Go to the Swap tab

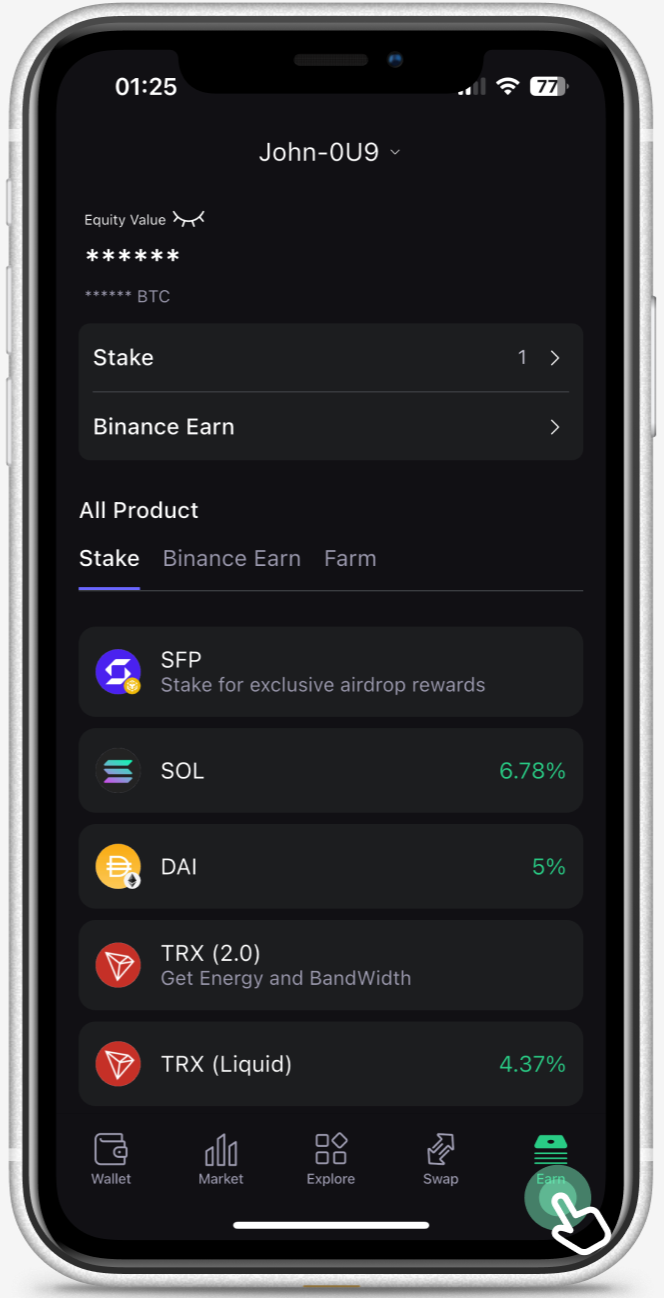pyautogui.click(x=440, y=1159)
